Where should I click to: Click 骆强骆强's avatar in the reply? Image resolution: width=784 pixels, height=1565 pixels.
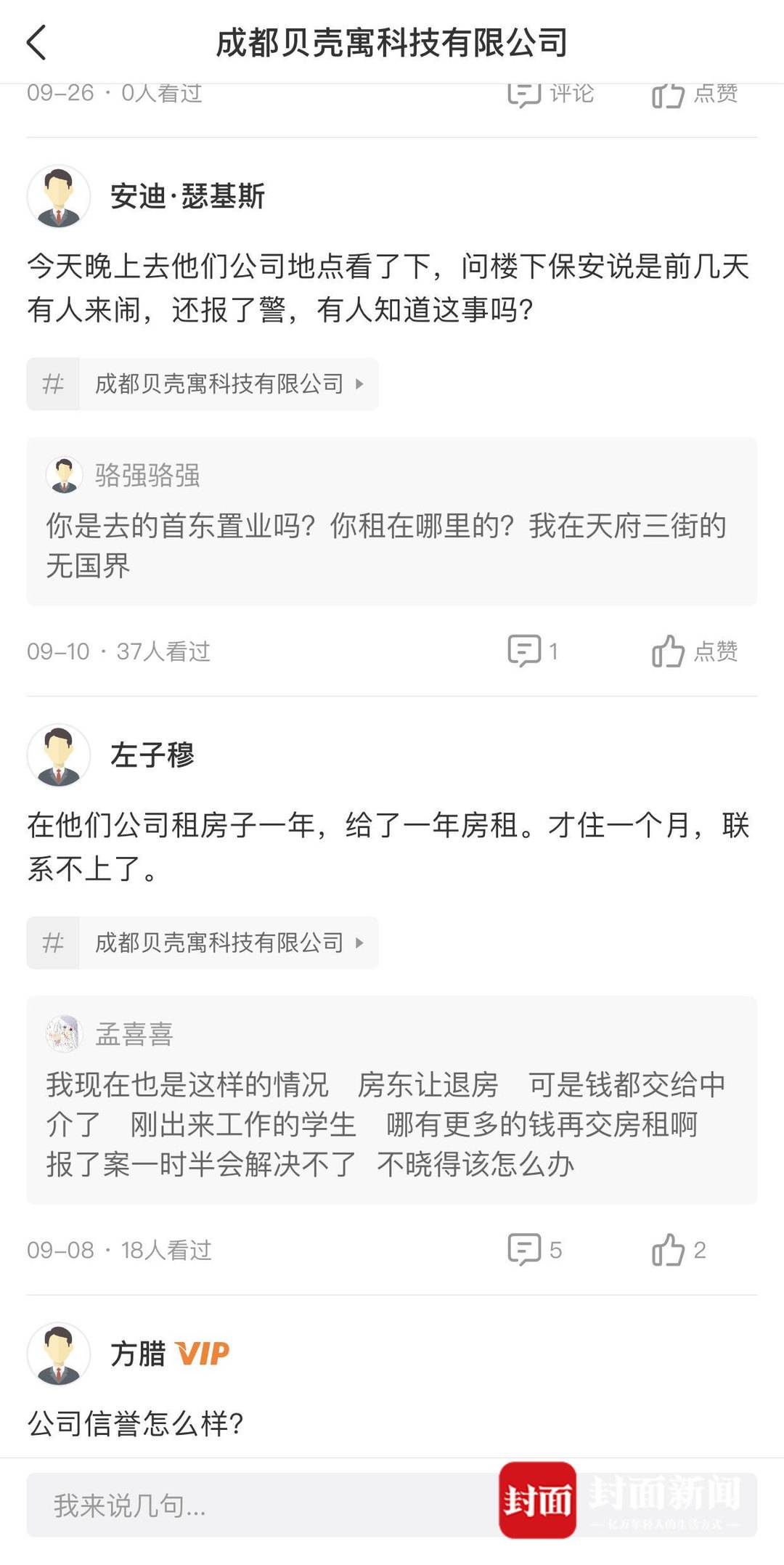pyautogui.click(x=64, y=476)
